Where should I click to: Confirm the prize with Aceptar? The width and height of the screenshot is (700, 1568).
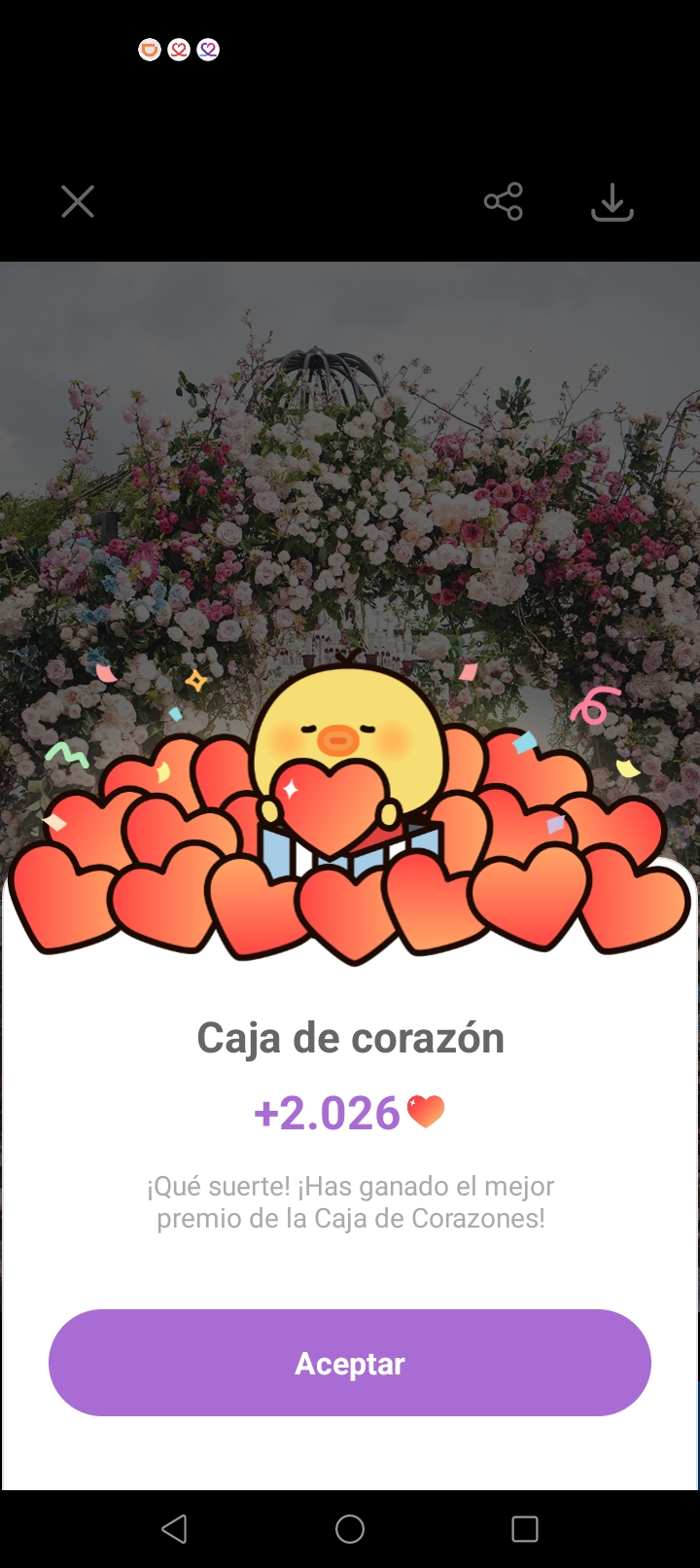pos(350,1363)
